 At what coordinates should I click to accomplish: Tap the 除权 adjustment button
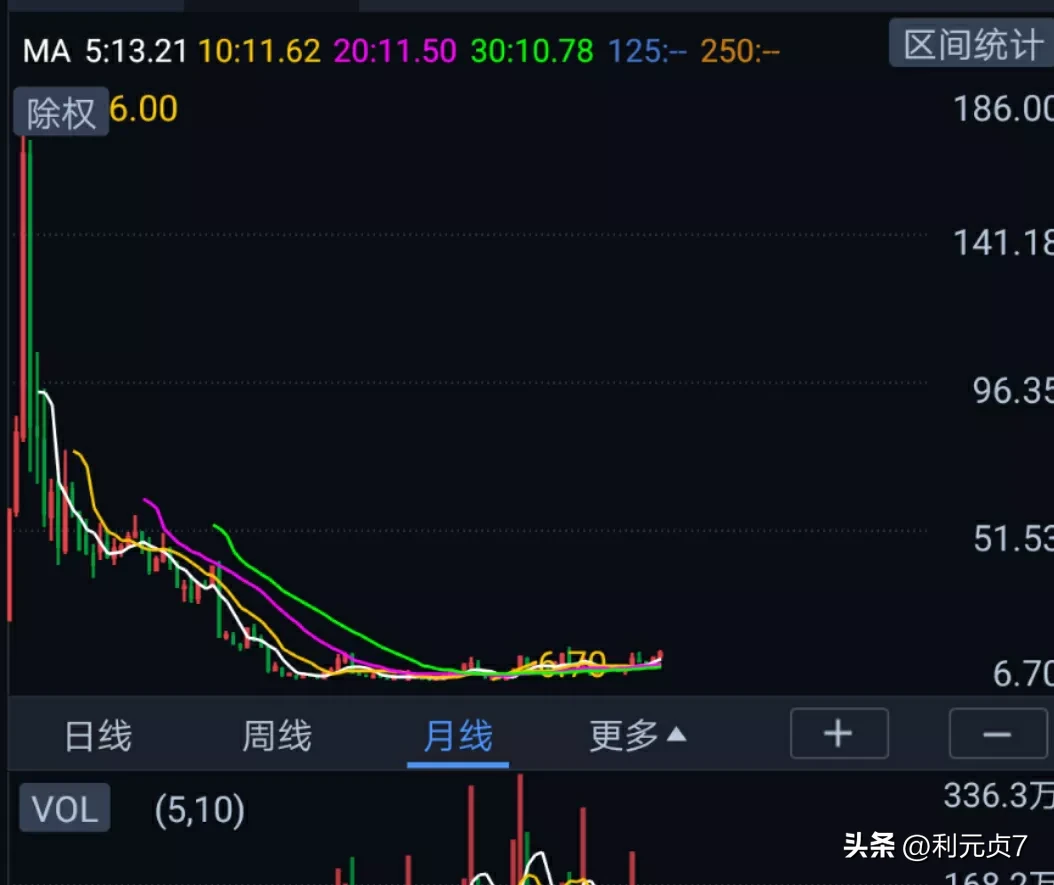[x=61, y=113]
